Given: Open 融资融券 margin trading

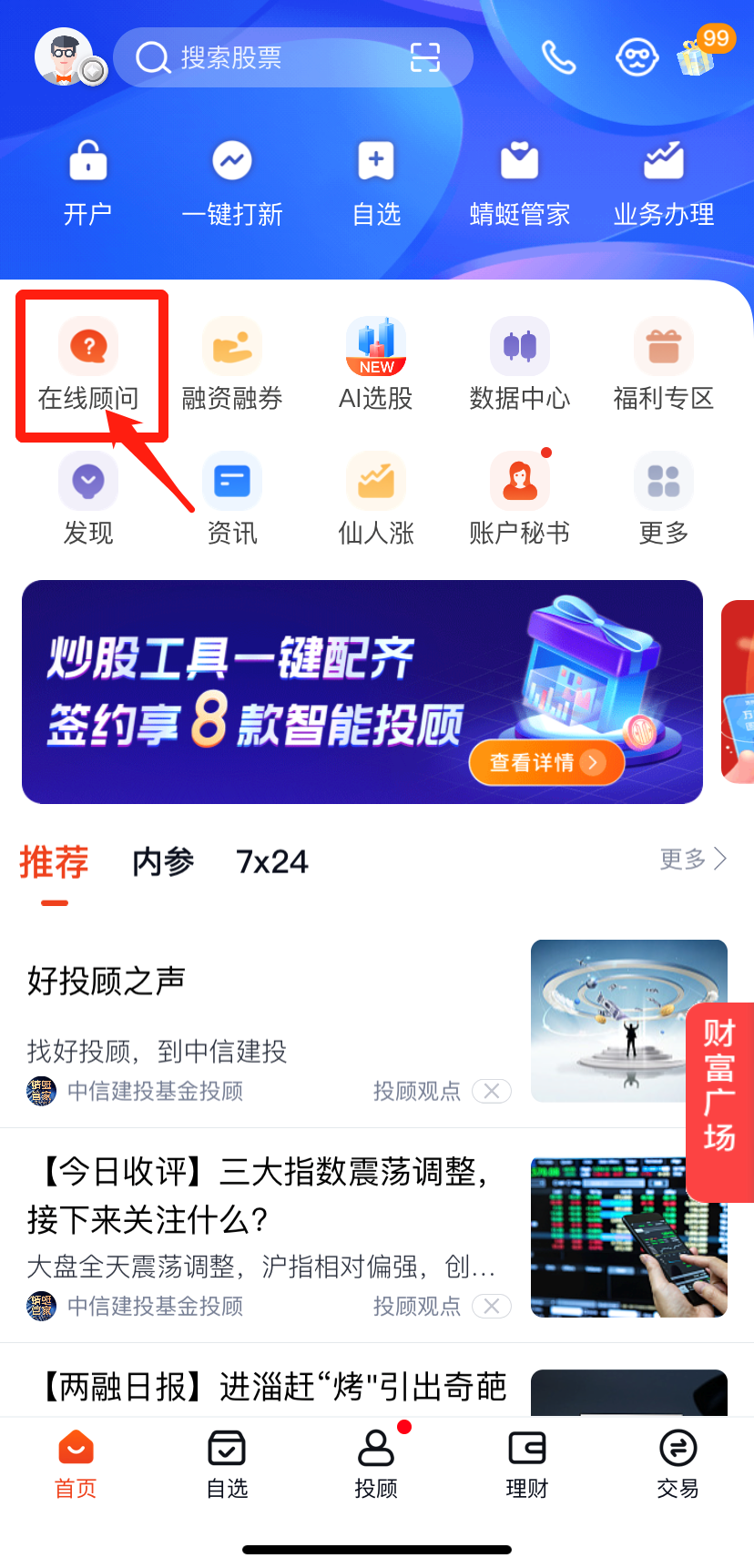Looking at the screenshot, I should click(x=232, y=364).
